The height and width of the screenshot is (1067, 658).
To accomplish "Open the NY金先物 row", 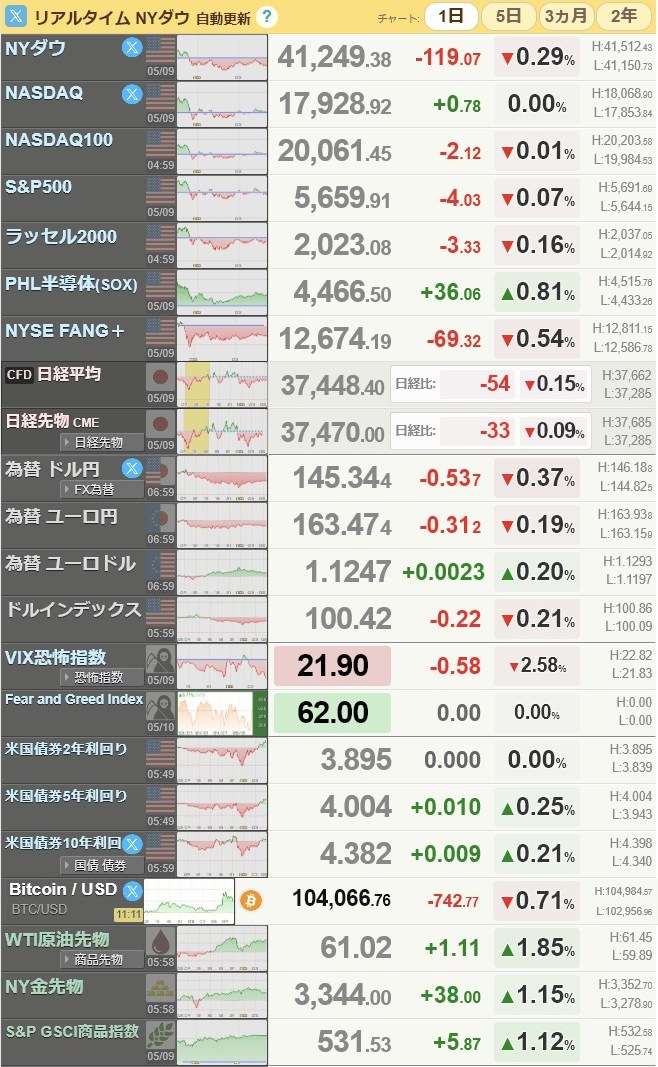I will 329,995.
